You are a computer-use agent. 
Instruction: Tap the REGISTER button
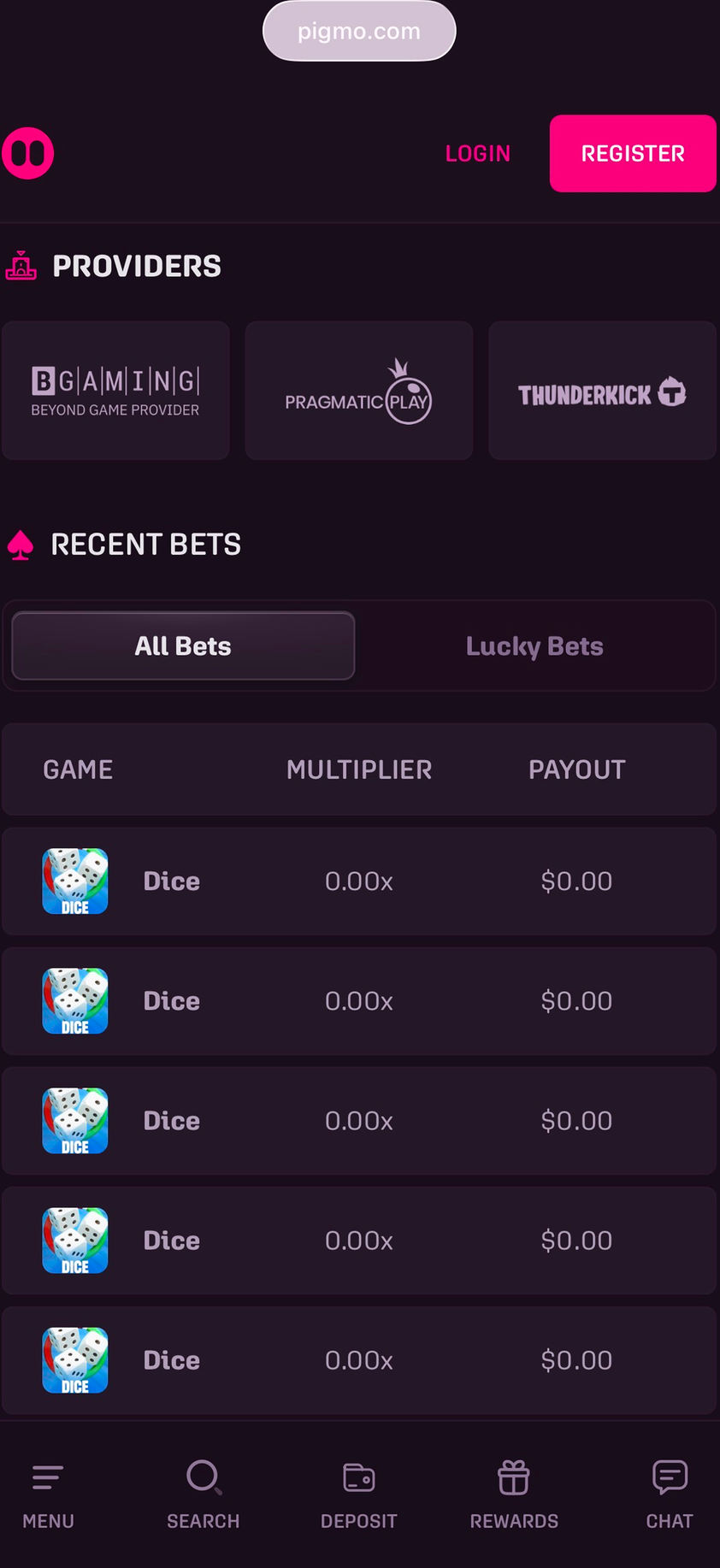(x=632, y=154)
